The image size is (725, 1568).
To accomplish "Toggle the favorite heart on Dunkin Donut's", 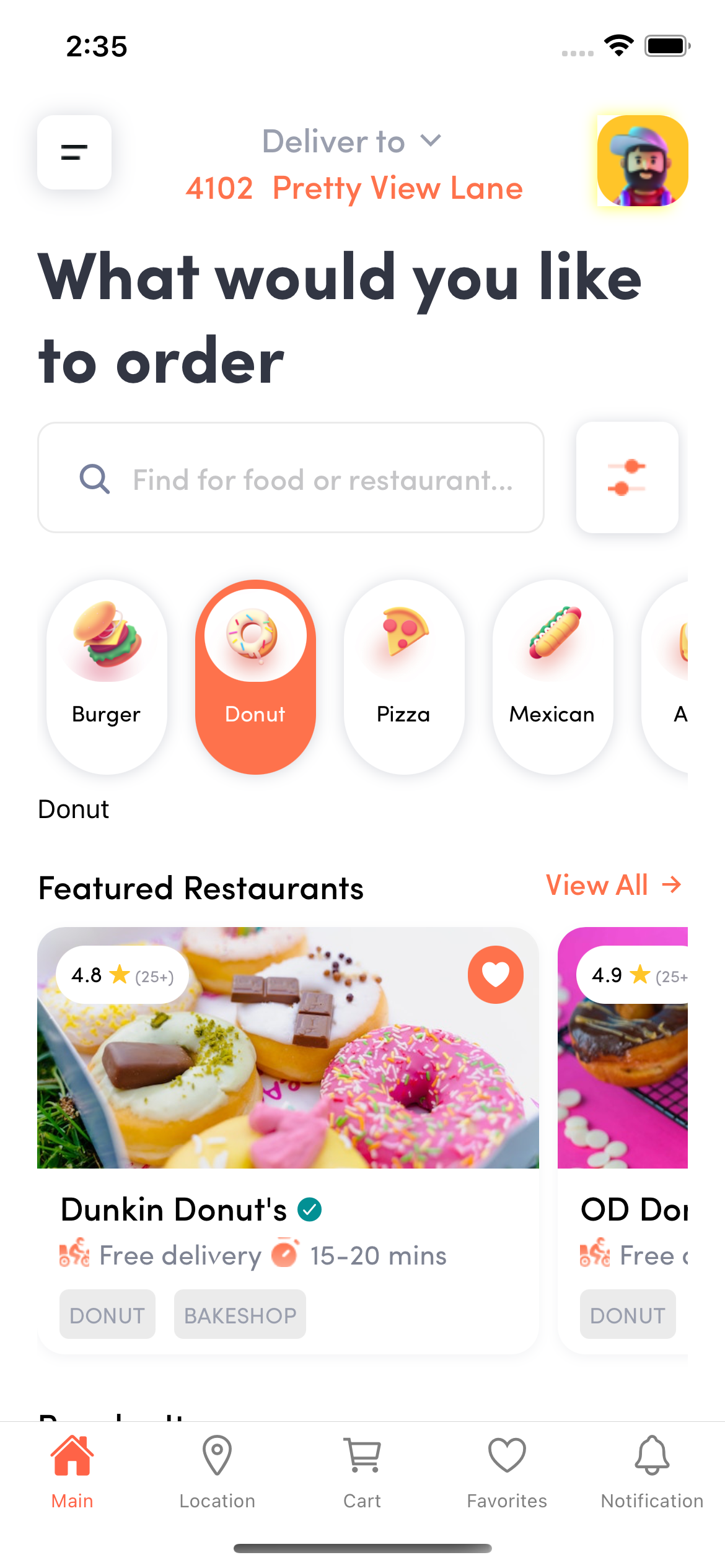I will coord(496,975).
